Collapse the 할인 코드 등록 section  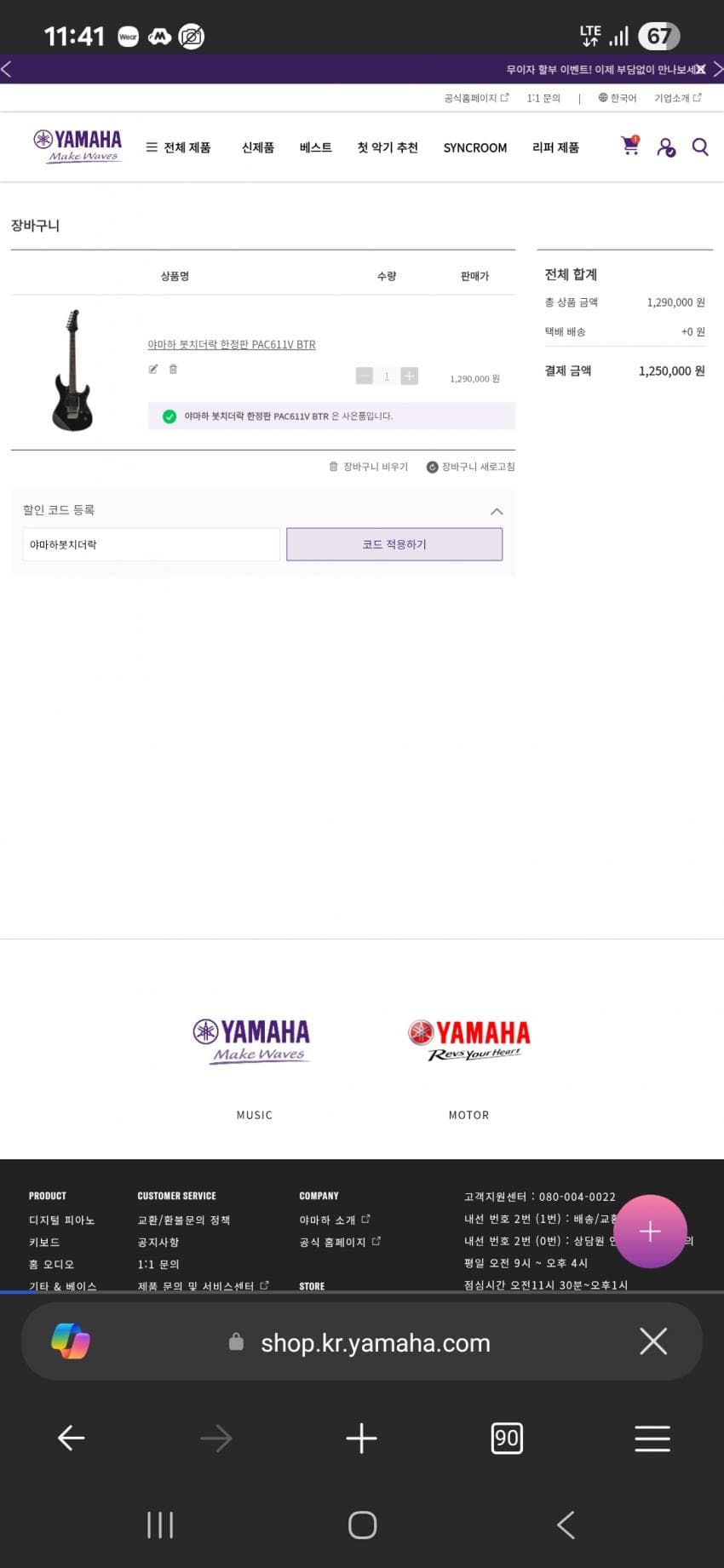[497, 511]
